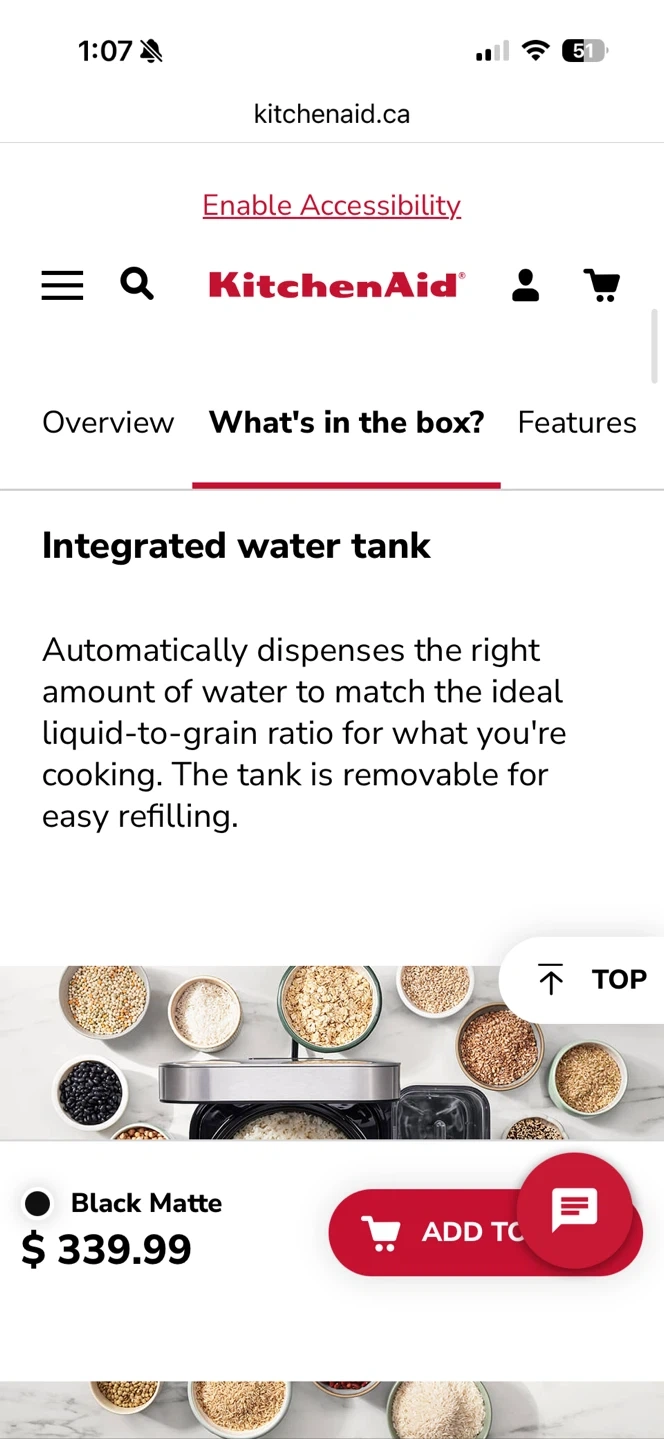
Task: Switch to the Features tab
Action: [x=577, y=422]
